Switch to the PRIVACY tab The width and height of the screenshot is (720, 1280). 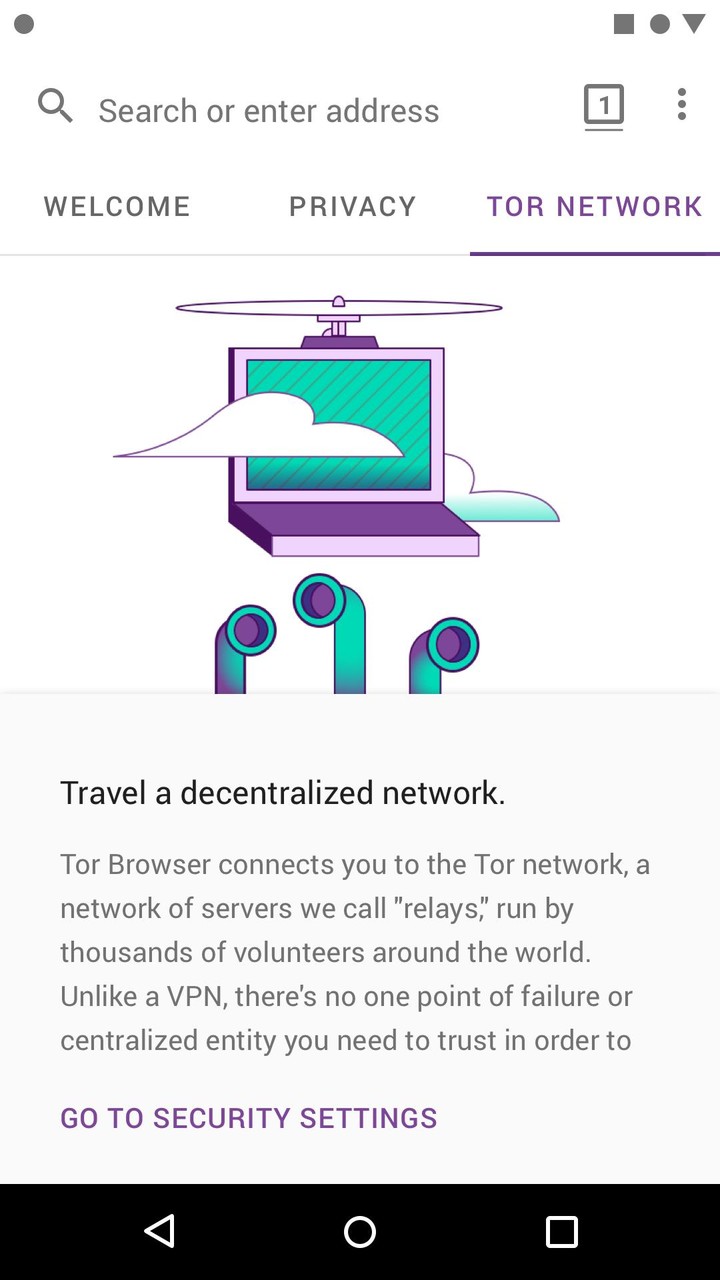click(352, 206)
